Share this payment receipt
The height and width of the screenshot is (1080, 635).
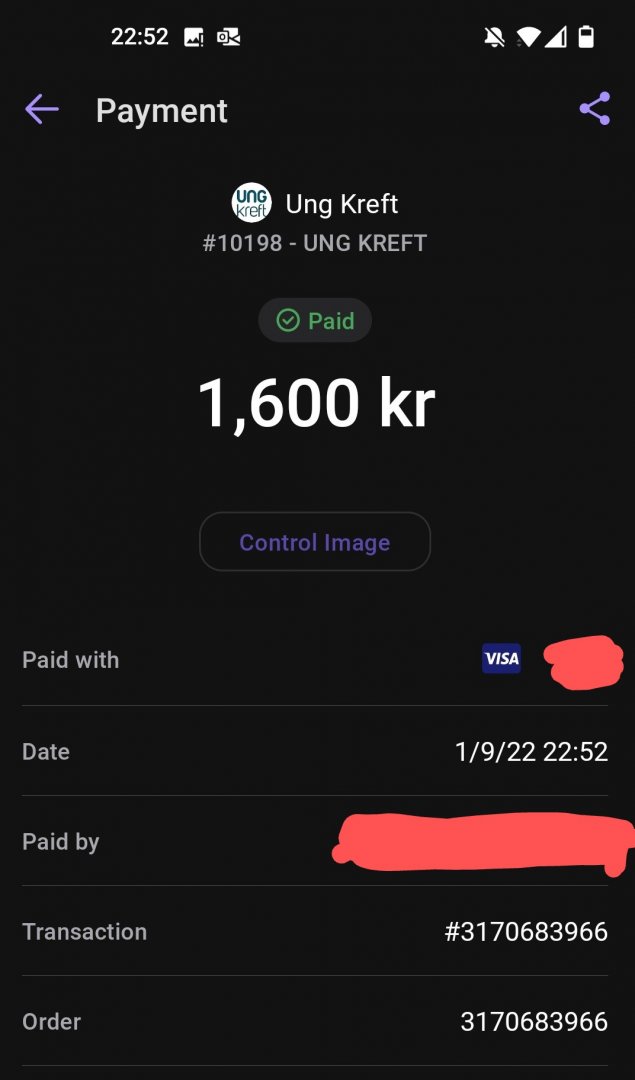coord(594,109)
